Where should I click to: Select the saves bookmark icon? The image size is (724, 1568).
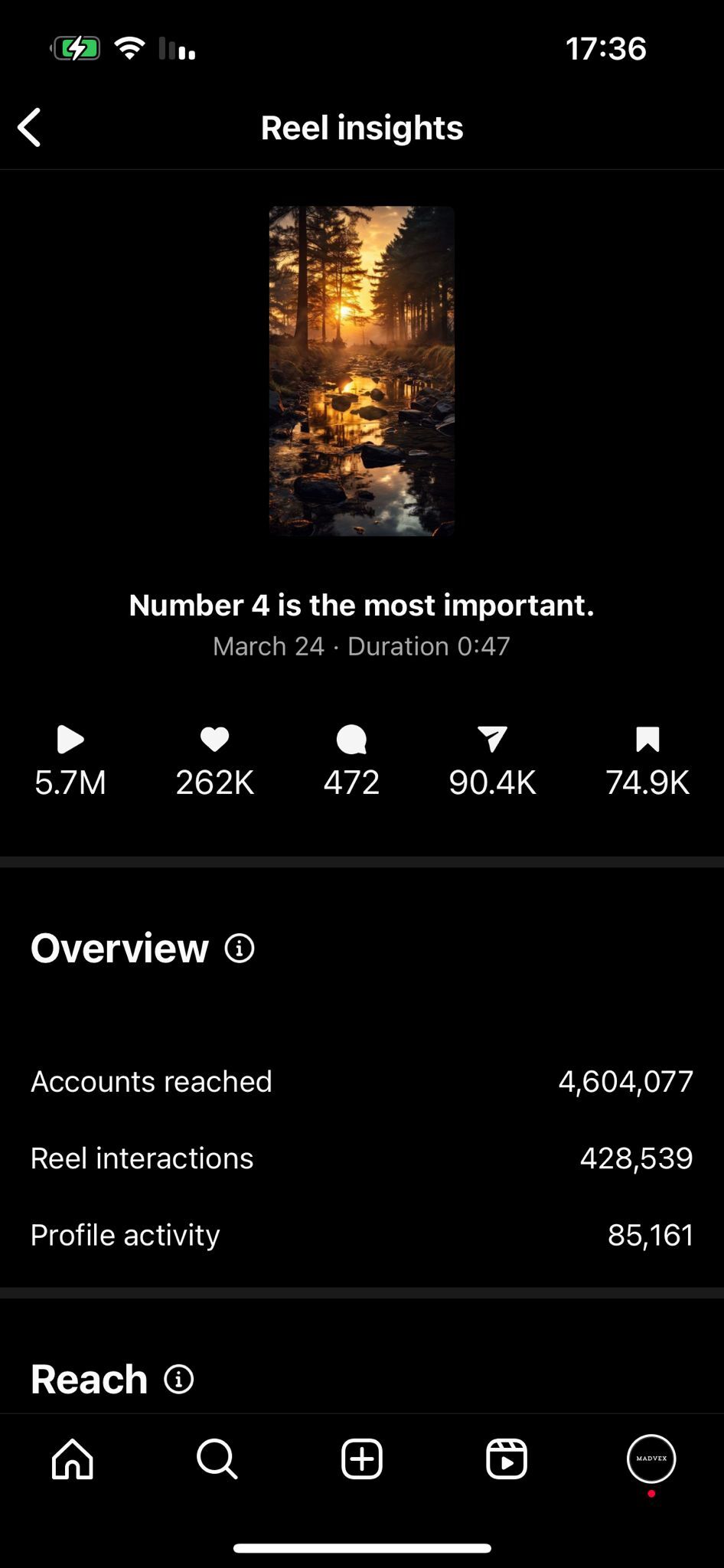[x=648, y=739]
